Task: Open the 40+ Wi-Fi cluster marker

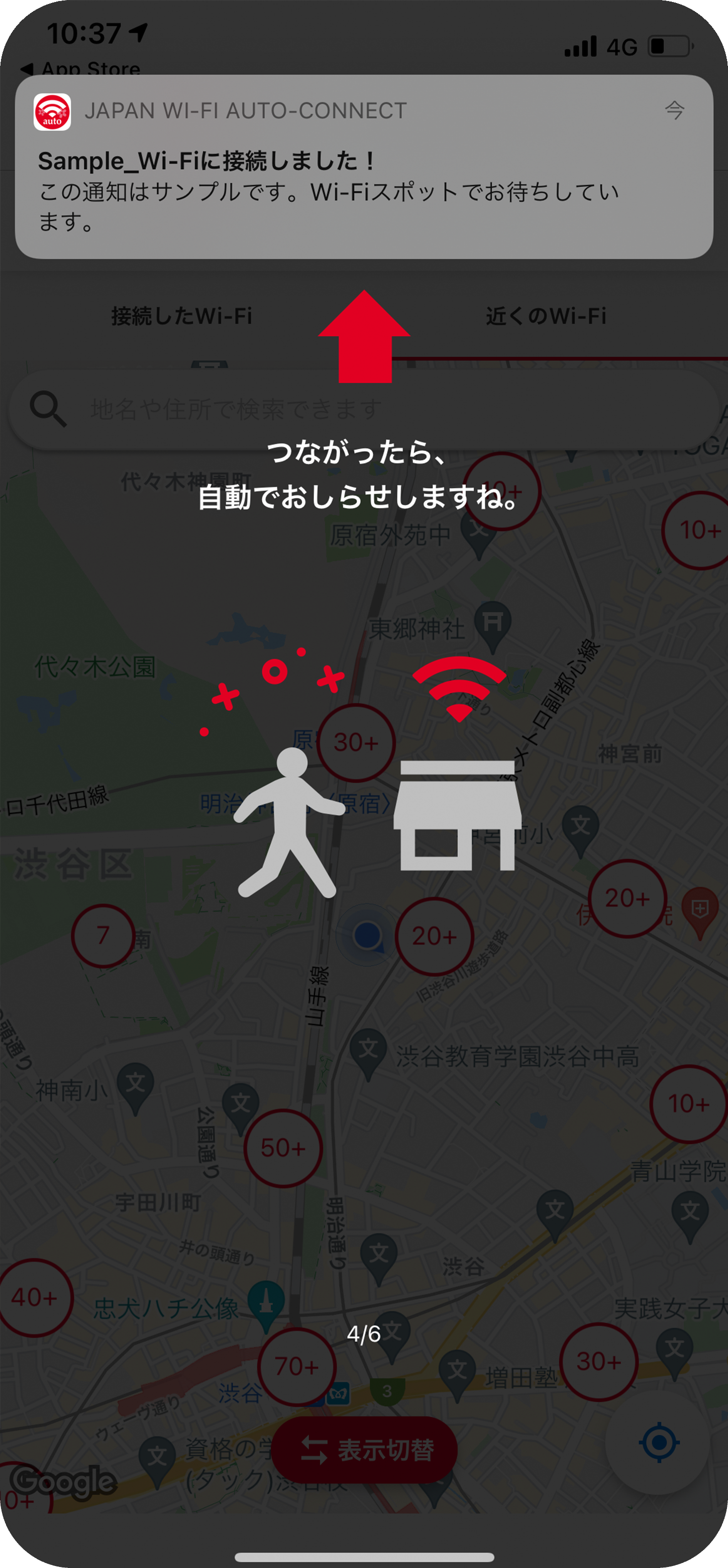Action: tap(35, 1297)
